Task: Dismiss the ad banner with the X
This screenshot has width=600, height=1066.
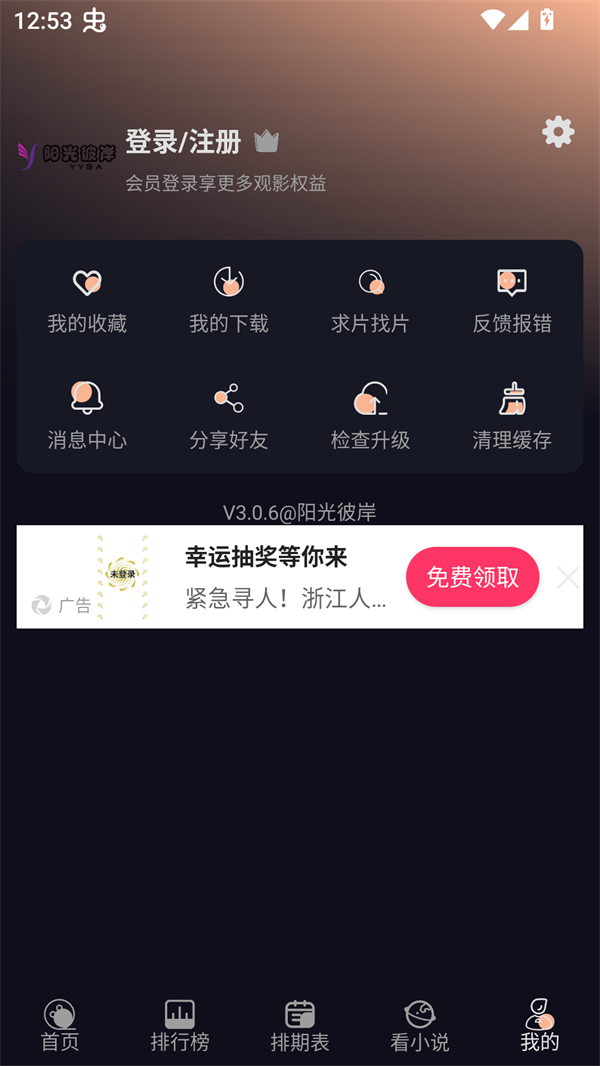Action: tap(567, 577)
